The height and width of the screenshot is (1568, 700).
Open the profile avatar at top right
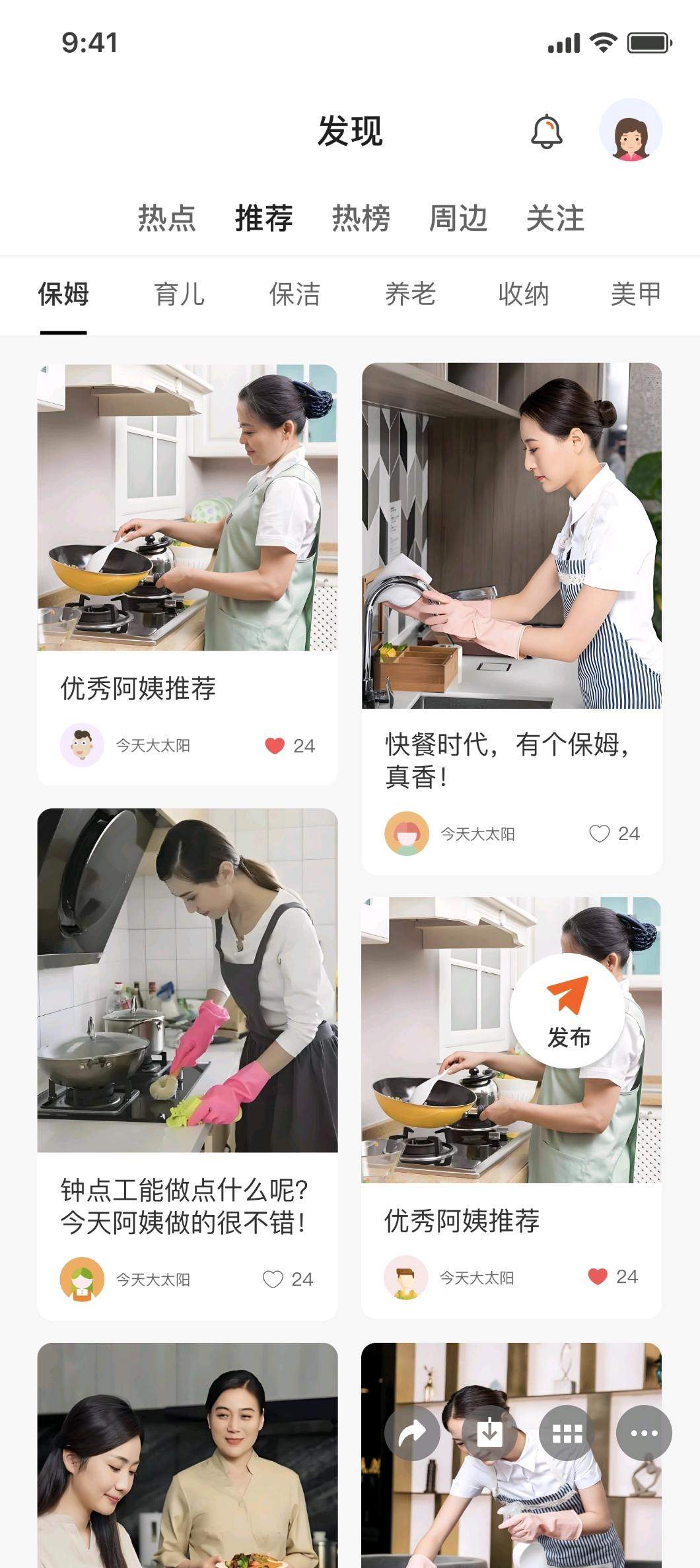(x=630, y=130)
